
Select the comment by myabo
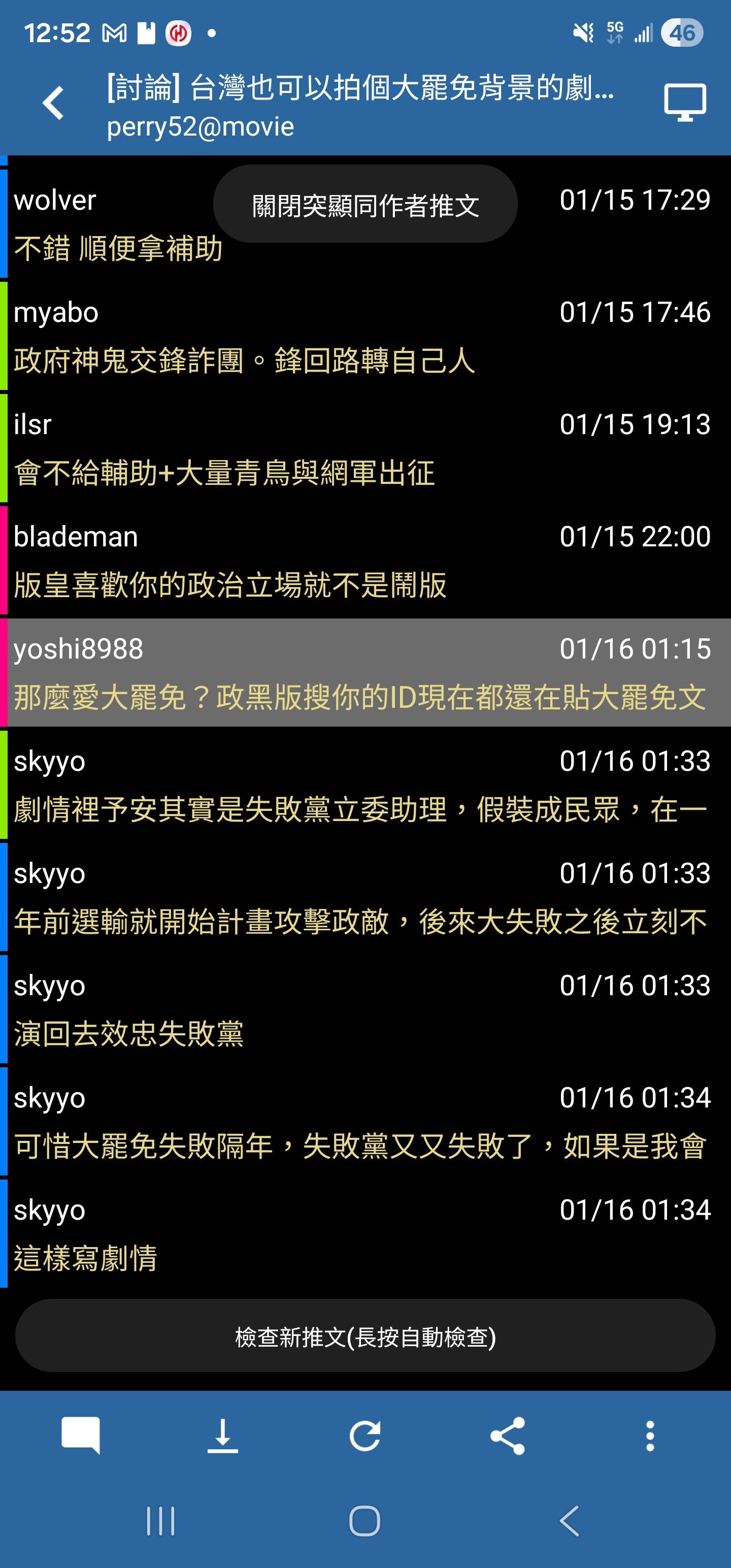(x=365, y=336)
